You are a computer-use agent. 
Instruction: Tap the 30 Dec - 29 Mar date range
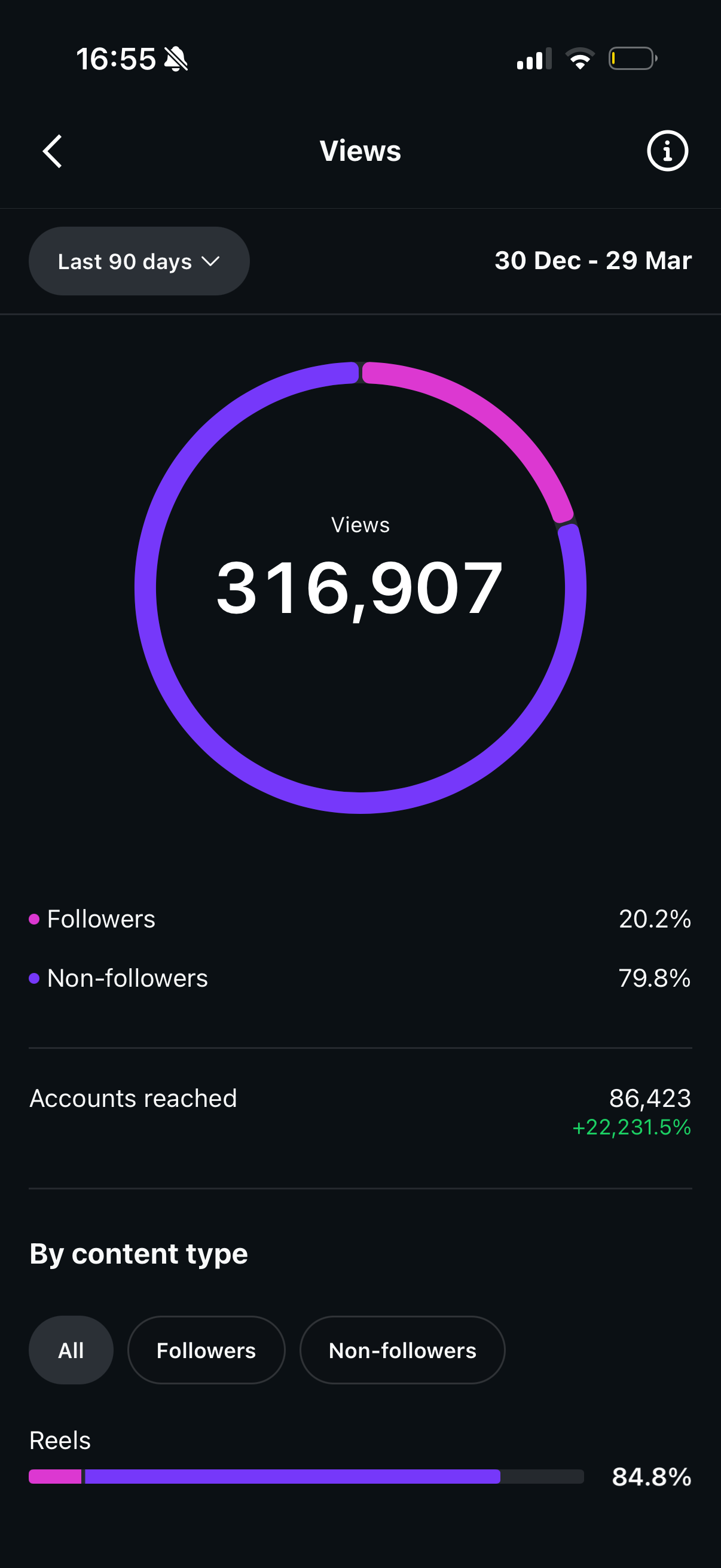pos(592,261)
